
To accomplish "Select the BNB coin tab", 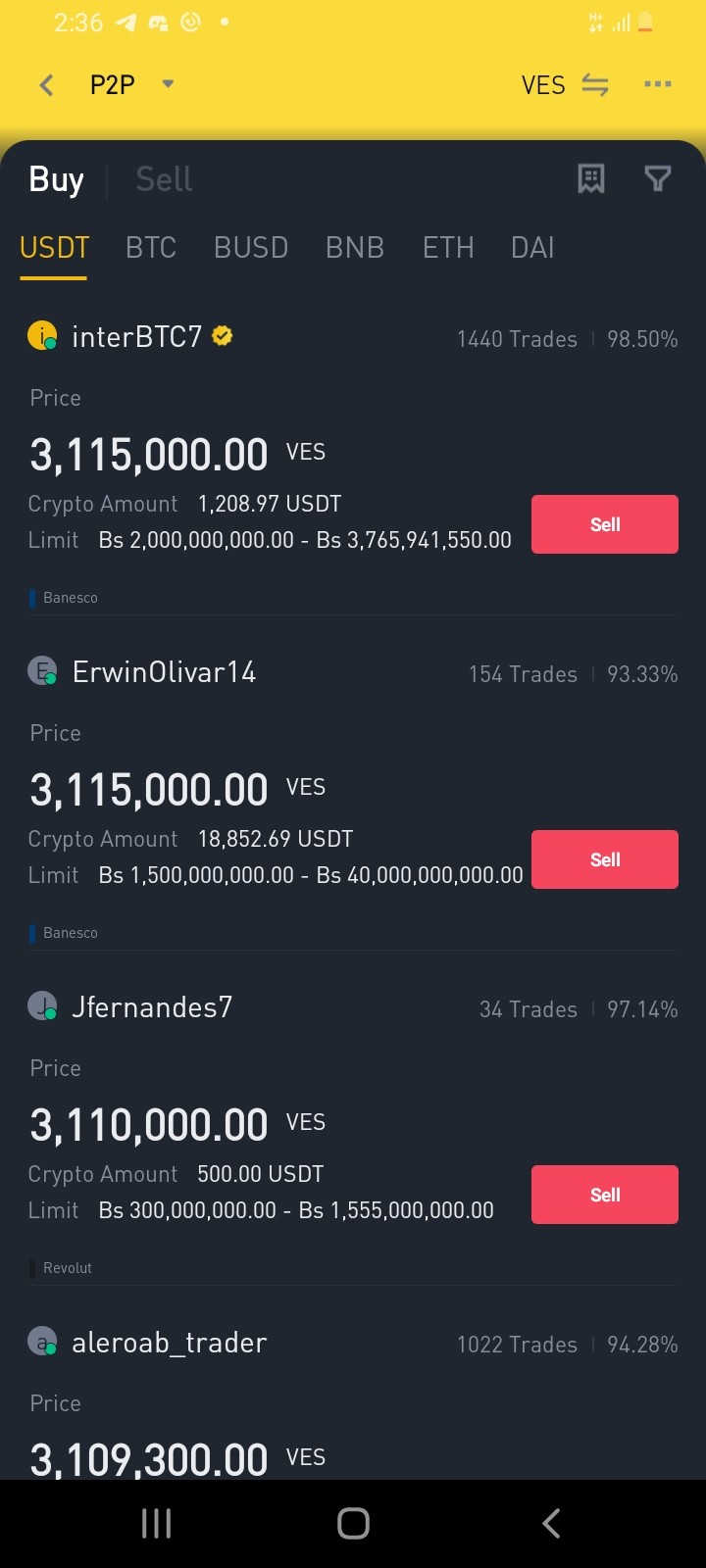I will [355, 248].
